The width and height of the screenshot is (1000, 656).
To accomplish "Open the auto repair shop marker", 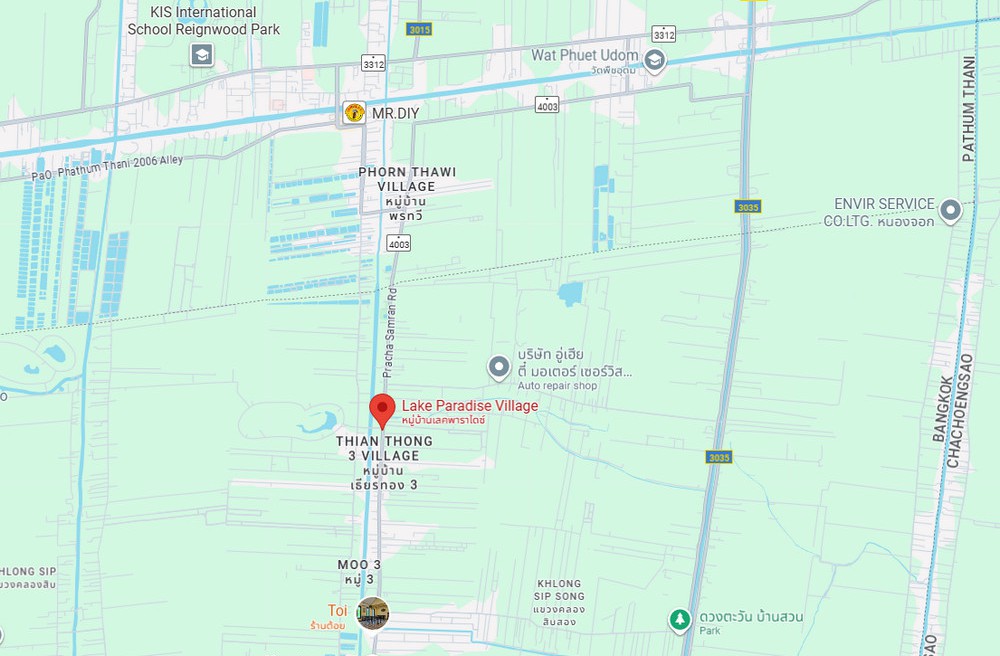I will tap(499, 368).
